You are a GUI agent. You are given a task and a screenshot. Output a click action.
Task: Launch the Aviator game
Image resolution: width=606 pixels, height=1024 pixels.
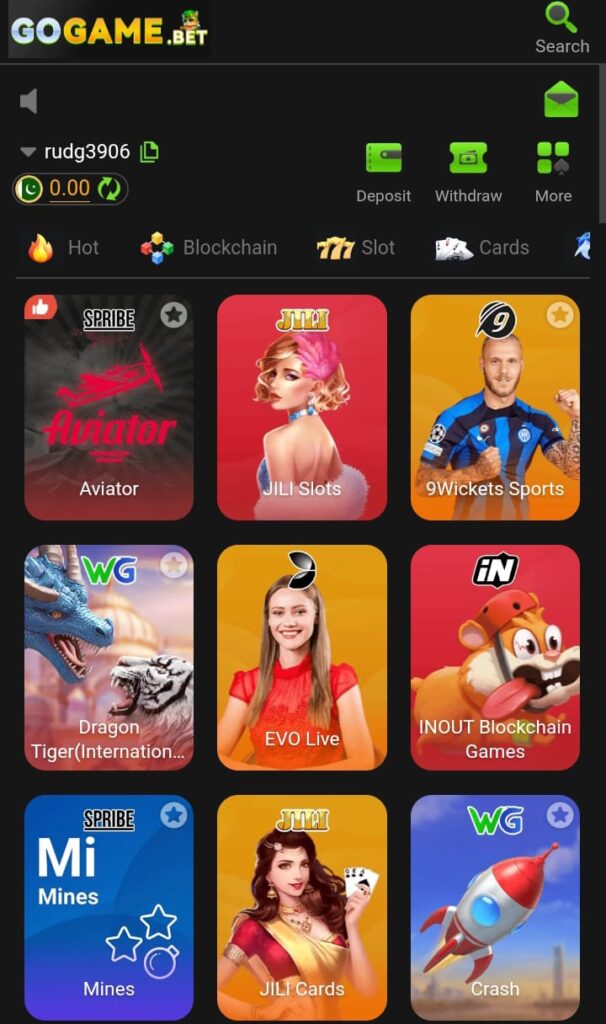pyautogui.click(x=109, y=407)
